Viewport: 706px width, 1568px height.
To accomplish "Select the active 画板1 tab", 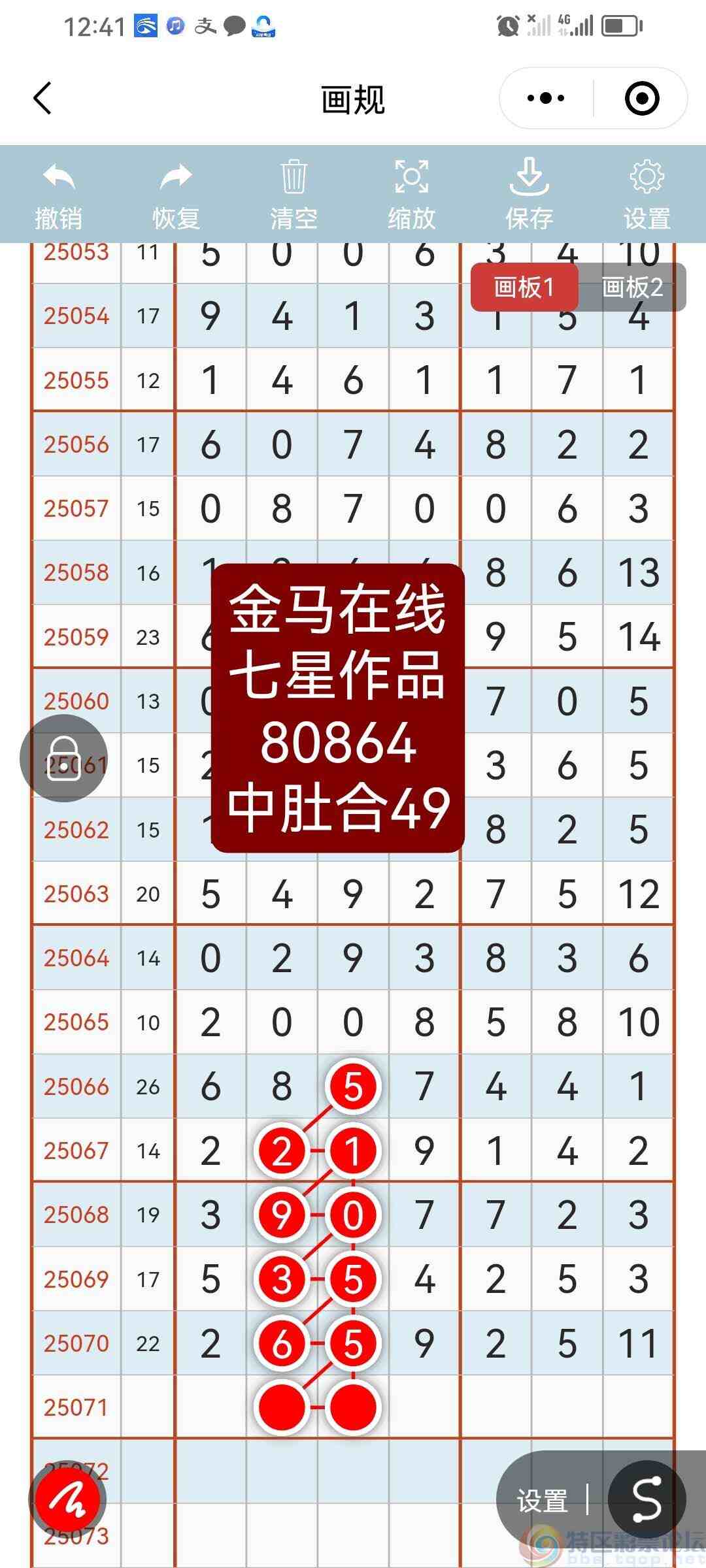I will point(524,287).
